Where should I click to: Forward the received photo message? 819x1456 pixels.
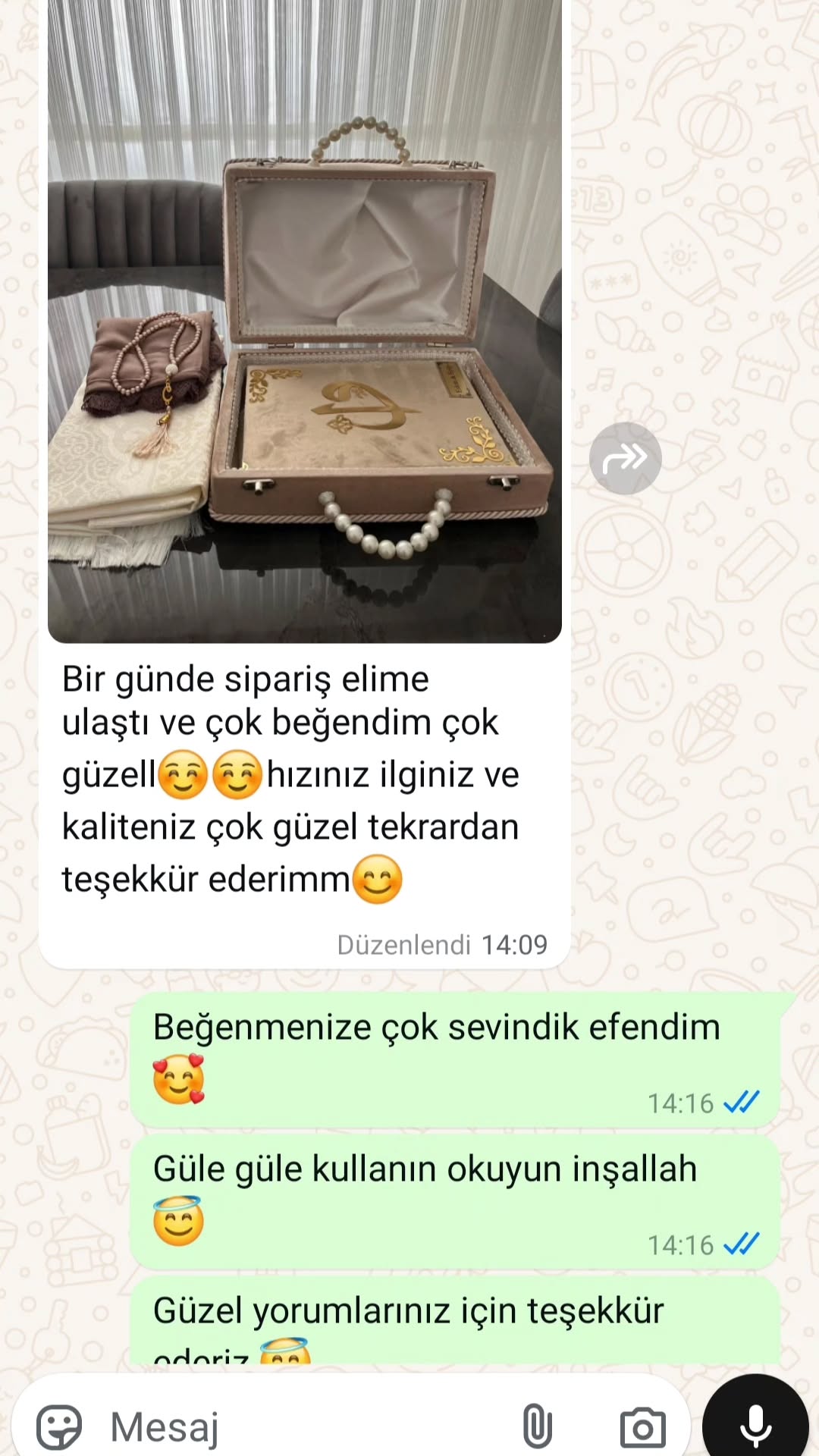(x=625, y=459)
